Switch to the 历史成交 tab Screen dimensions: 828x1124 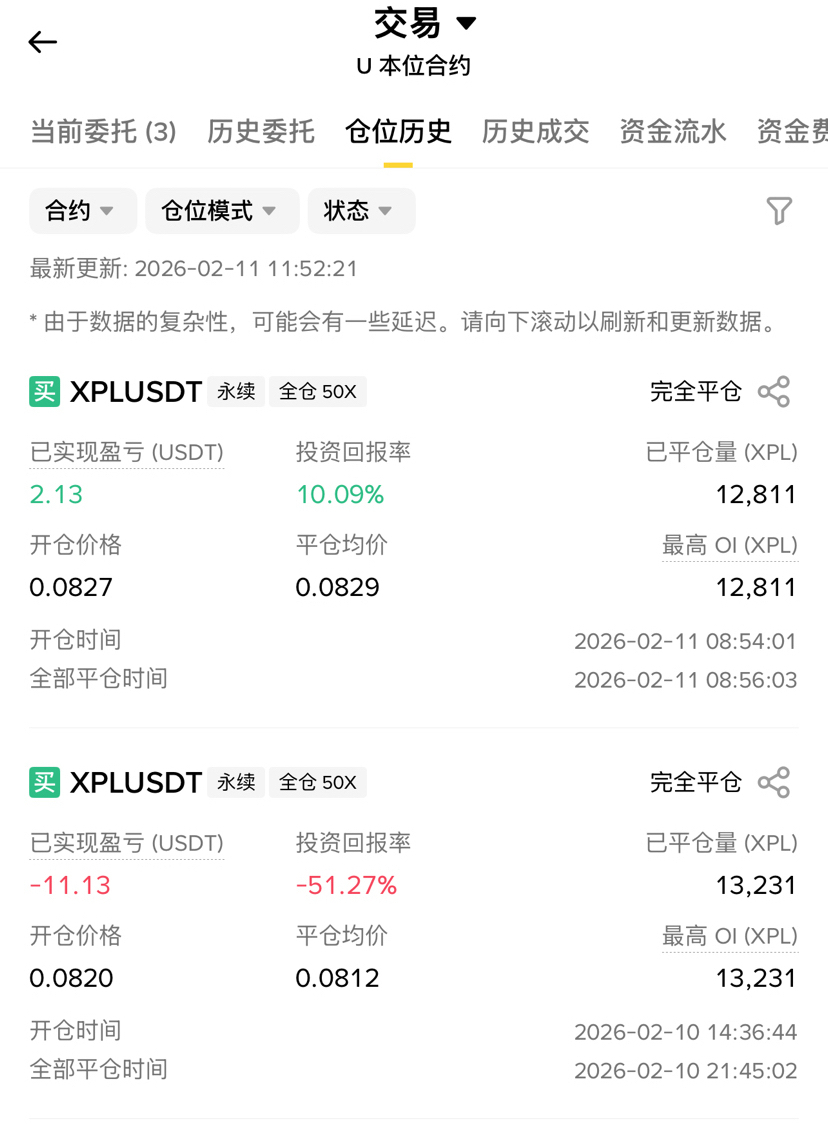(x=535, y=131)
